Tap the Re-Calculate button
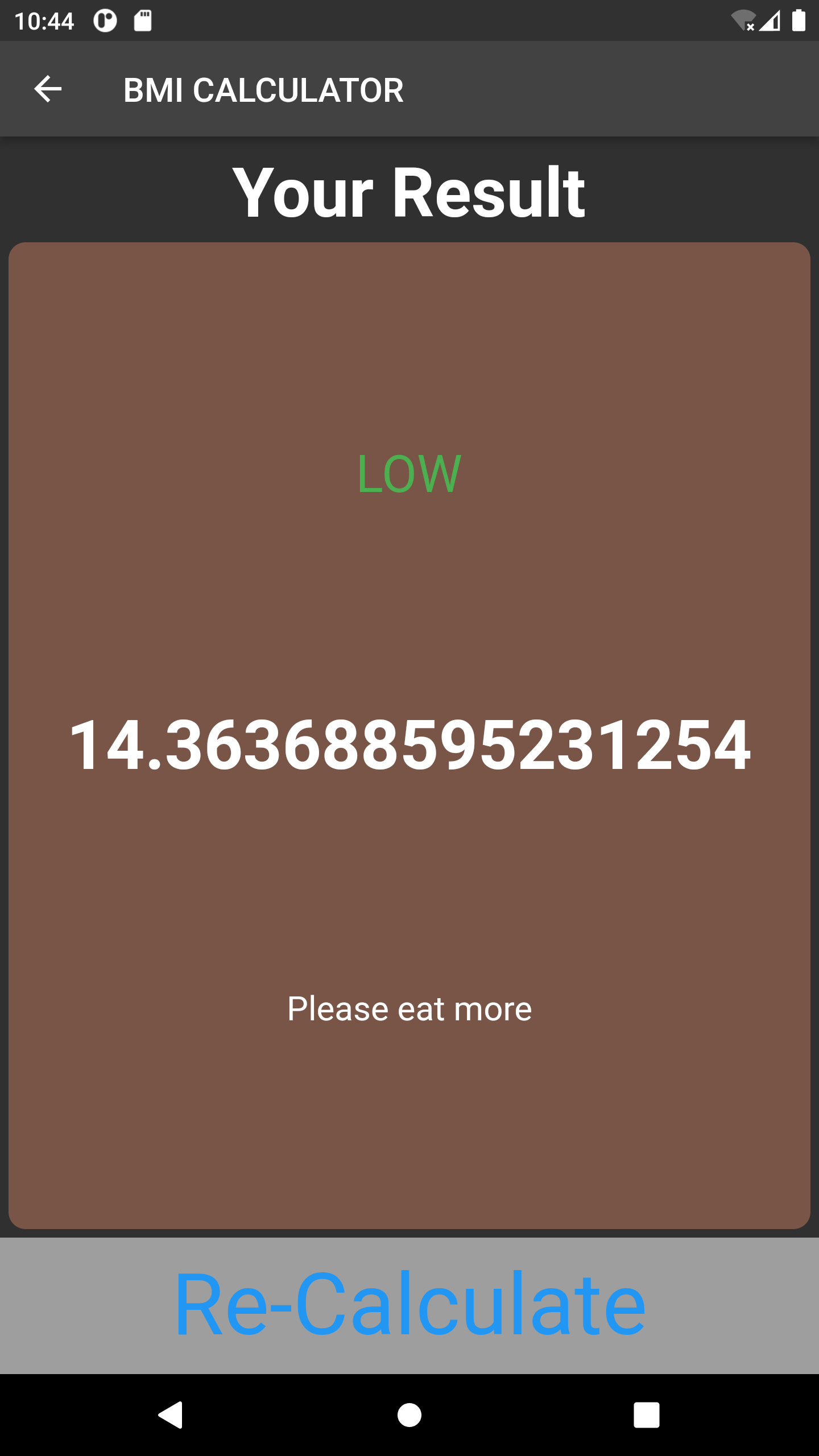 (409, 1305)
